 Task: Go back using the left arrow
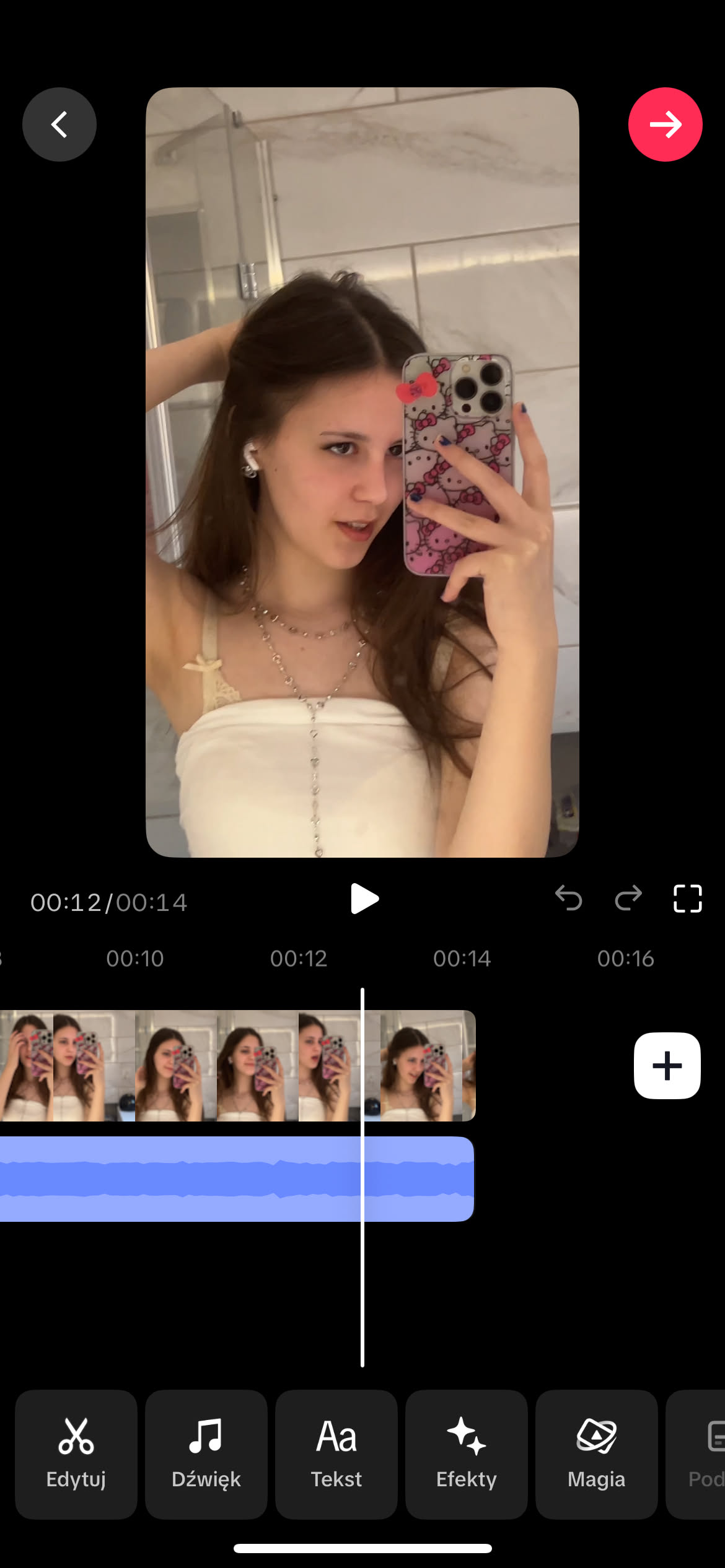[x=59, y=124]
